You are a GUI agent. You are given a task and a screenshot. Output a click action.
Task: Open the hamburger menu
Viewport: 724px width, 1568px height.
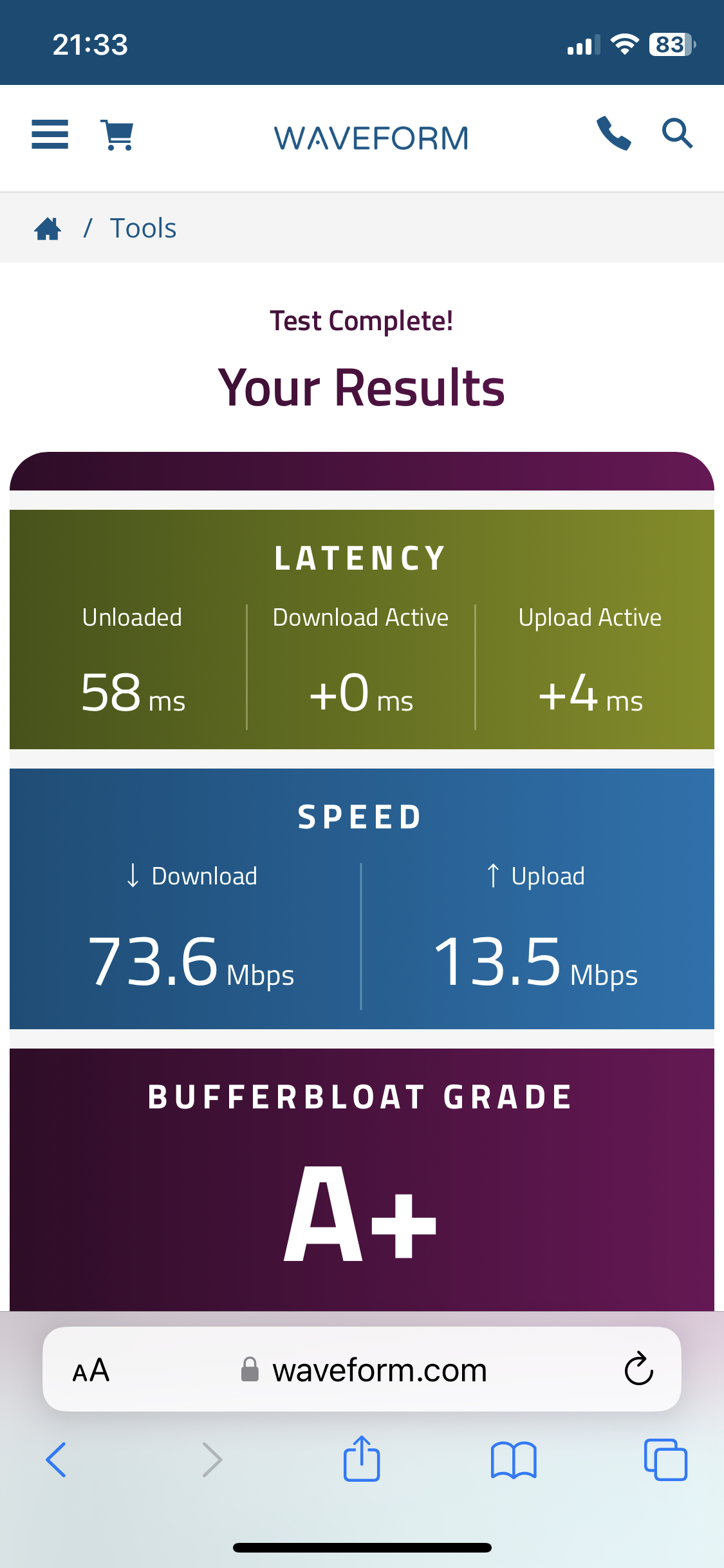(x=50, y=135)
